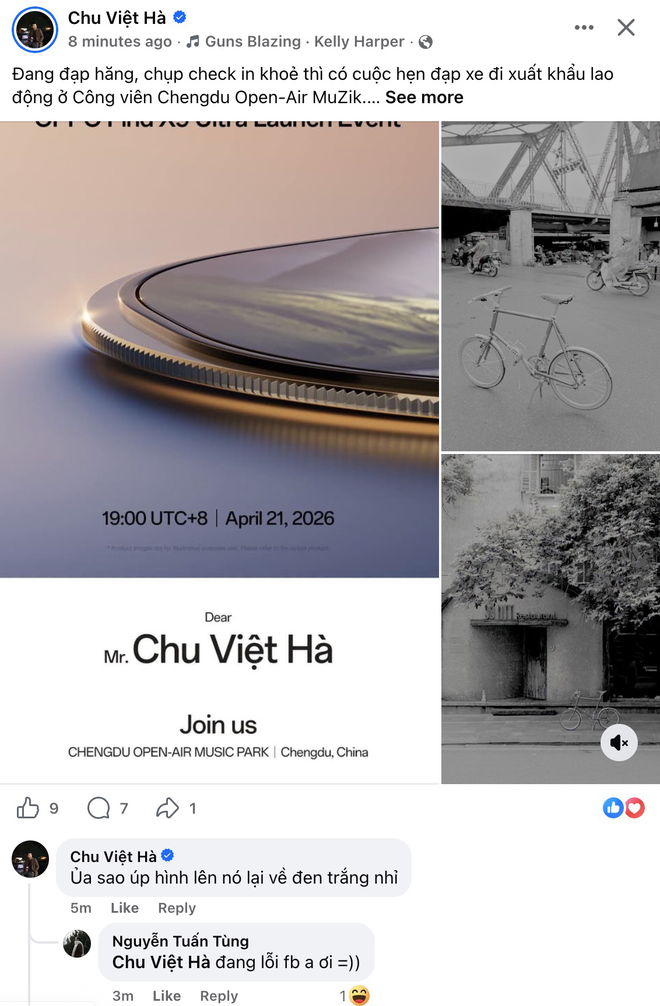Viewport: 660px width, 1006px height.
Task: Close this post with the X
Action: [x=626, y=28]
